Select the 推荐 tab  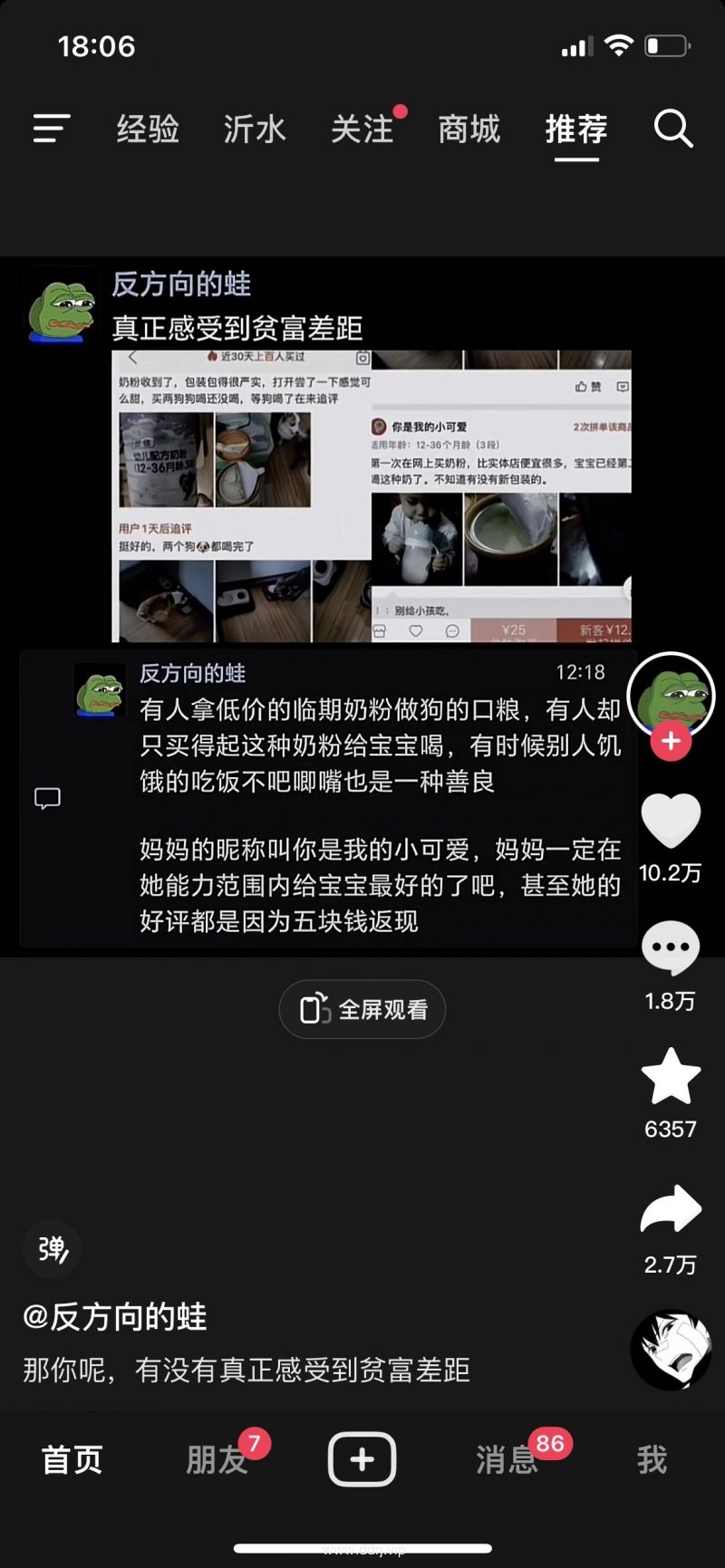point(576,130)
